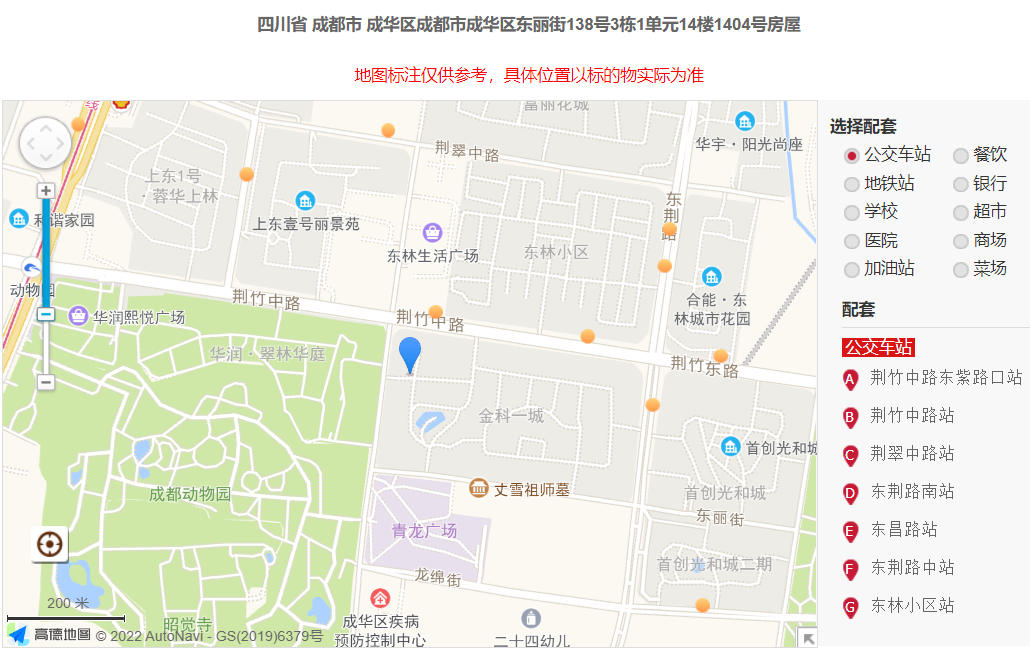Open 东荆路南站 bus stop result
Viewport: 1030px width, 652px height.
[x=912, y=492]
